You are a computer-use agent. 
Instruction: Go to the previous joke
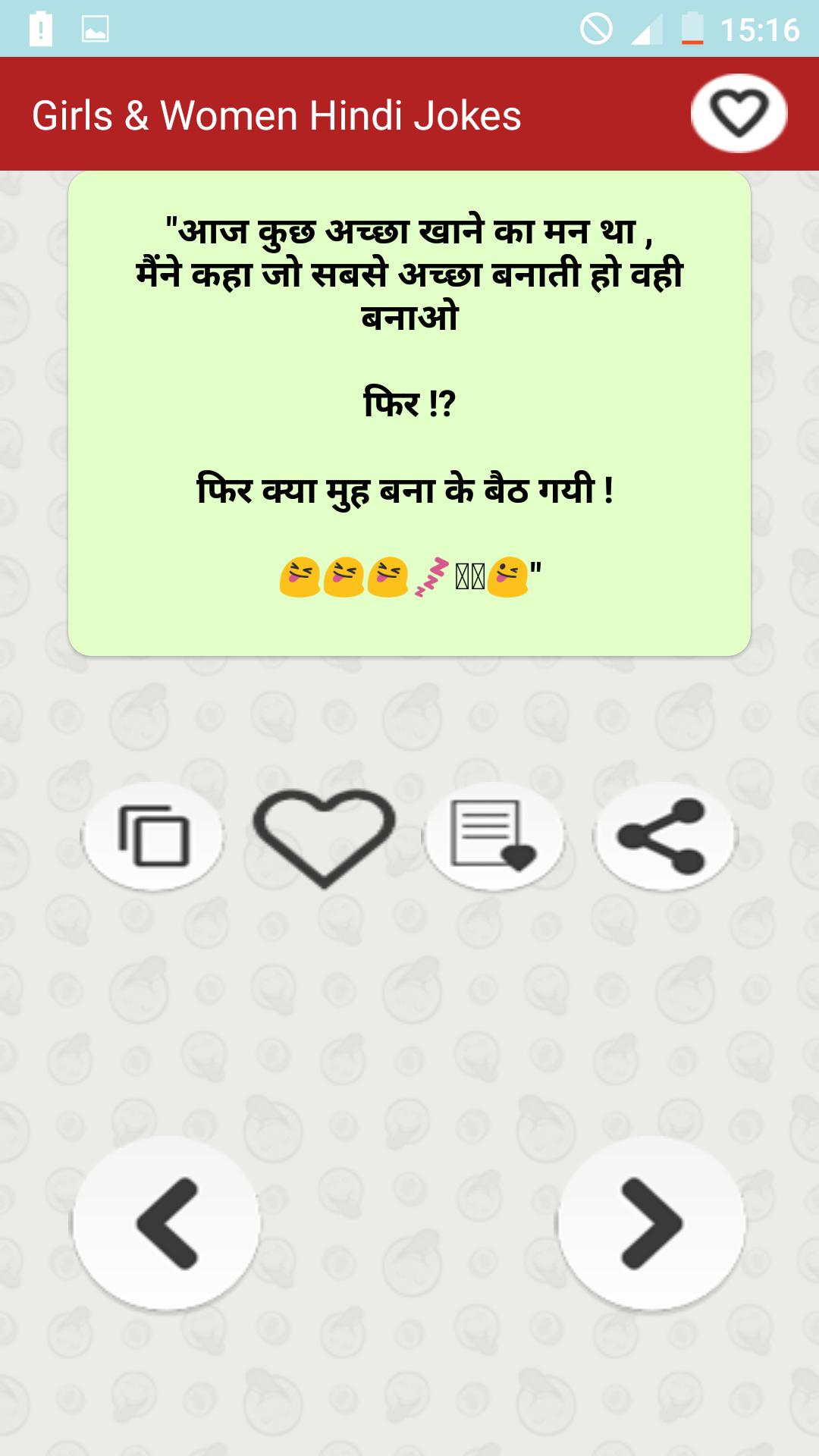point(166,1223)
